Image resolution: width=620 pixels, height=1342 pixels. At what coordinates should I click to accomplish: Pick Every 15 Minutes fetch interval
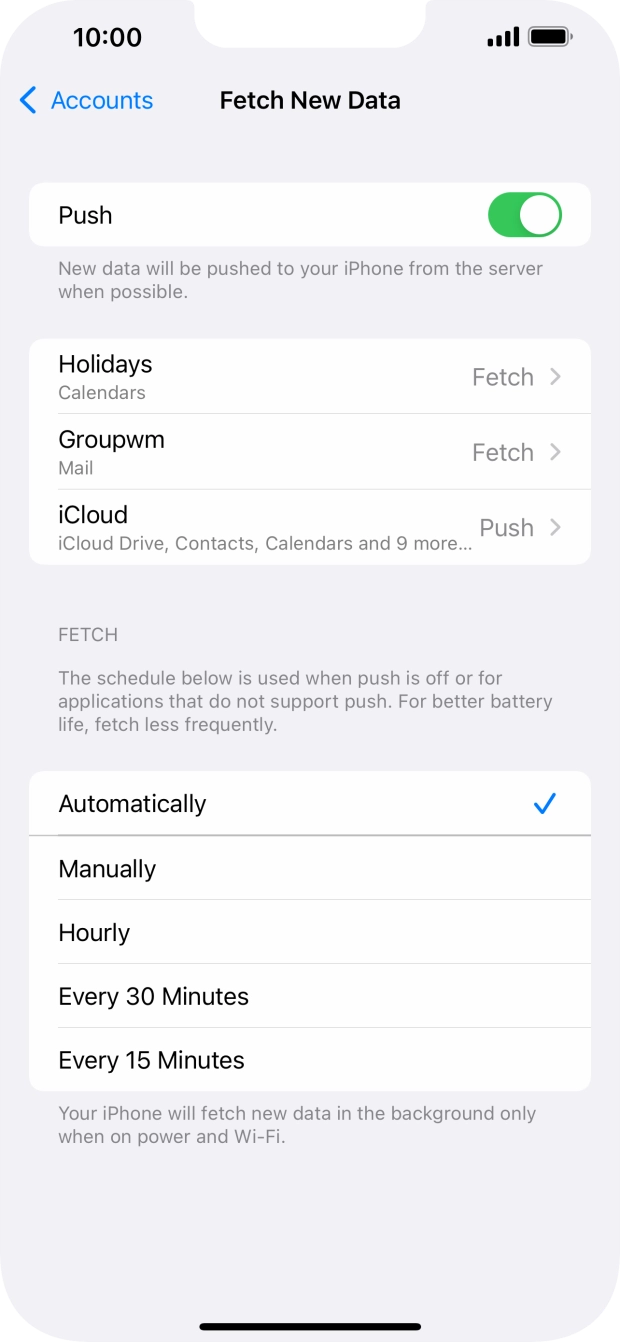pyautogui.click(x=310, y=1060)
